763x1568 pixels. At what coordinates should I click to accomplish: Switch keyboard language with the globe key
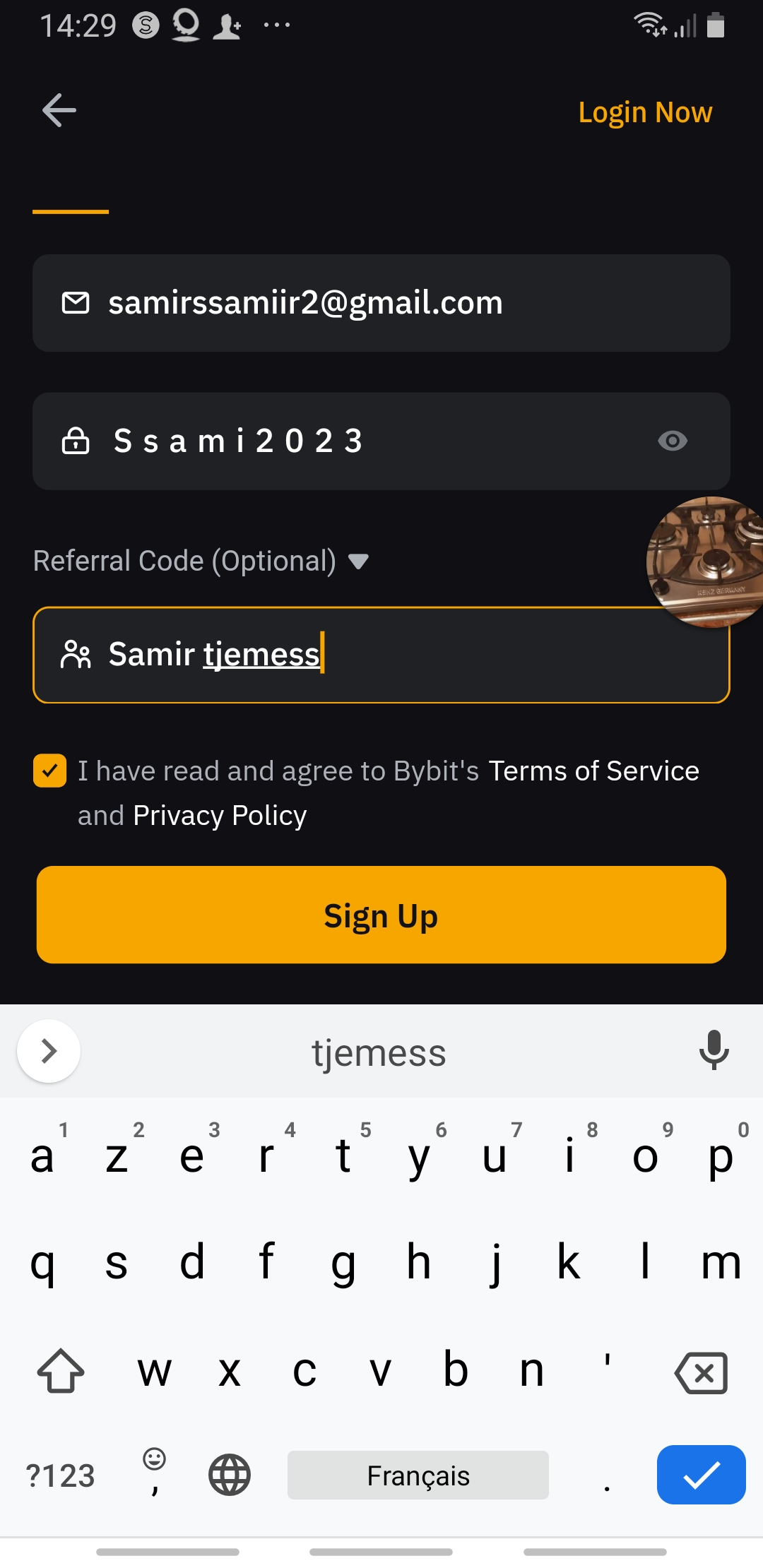pos(230,1475)
